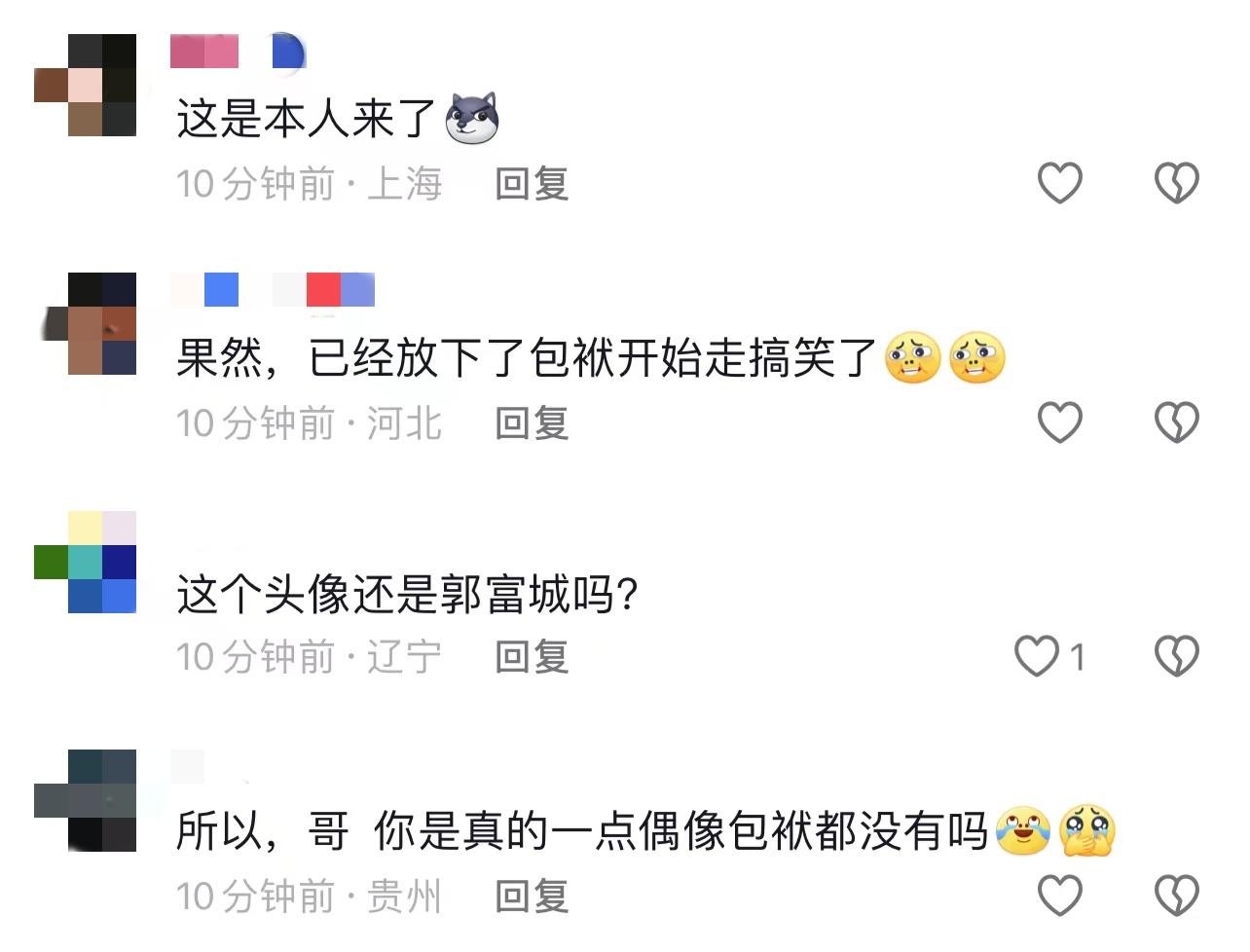Image resolution: width=1250 pixels, height=952 pixels.
Task: Like the 郭富城 avatar comment
Action: 1038,656
